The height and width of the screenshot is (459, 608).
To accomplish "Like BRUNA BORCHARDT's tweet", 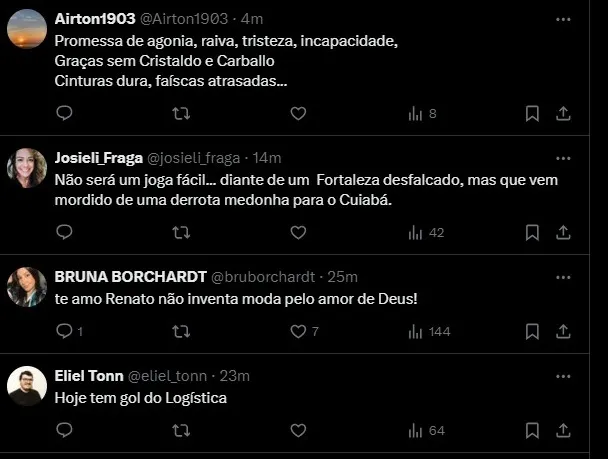I will (x=298, y=331).
